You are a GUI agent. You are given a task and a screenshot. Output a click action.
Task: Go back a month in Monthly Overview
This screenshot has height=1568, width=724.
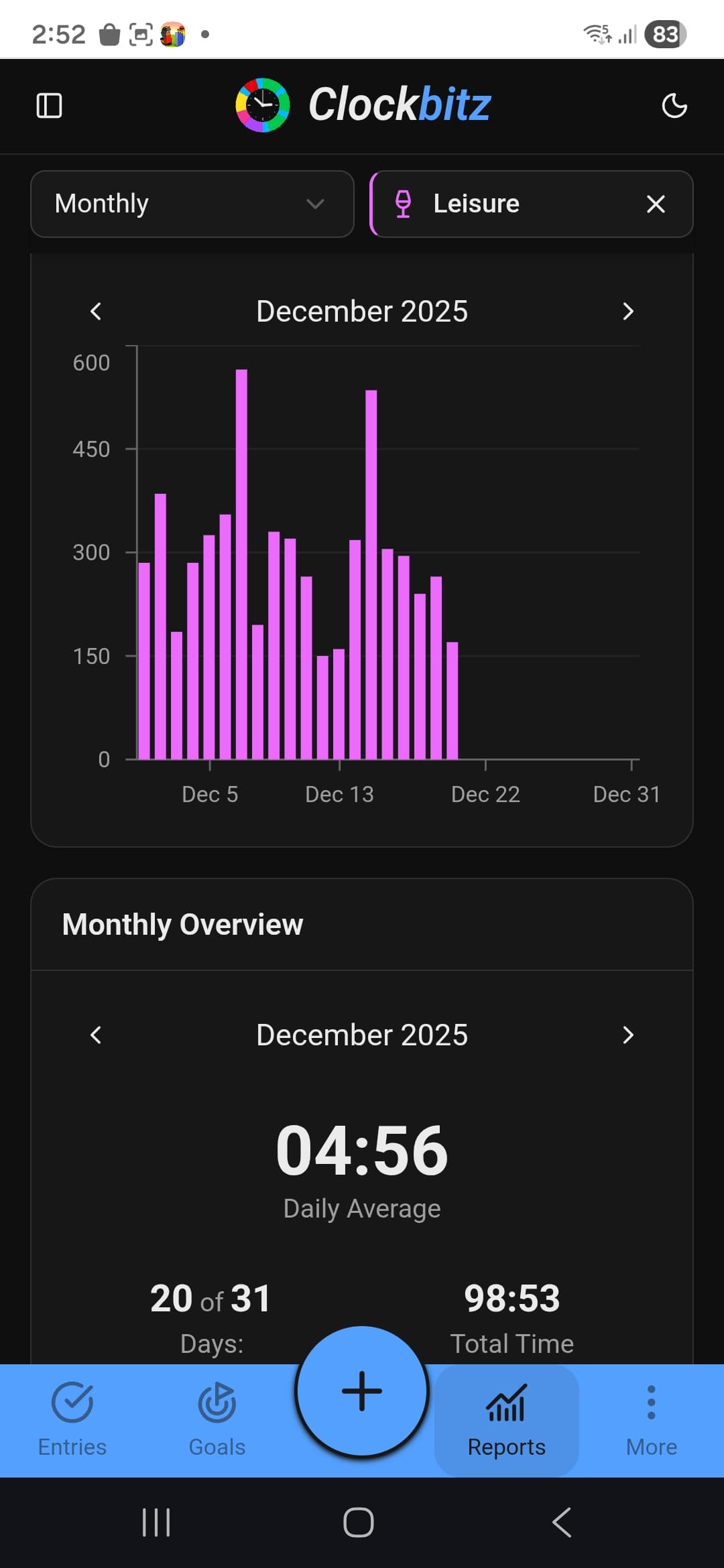(x=95, y=1035)
